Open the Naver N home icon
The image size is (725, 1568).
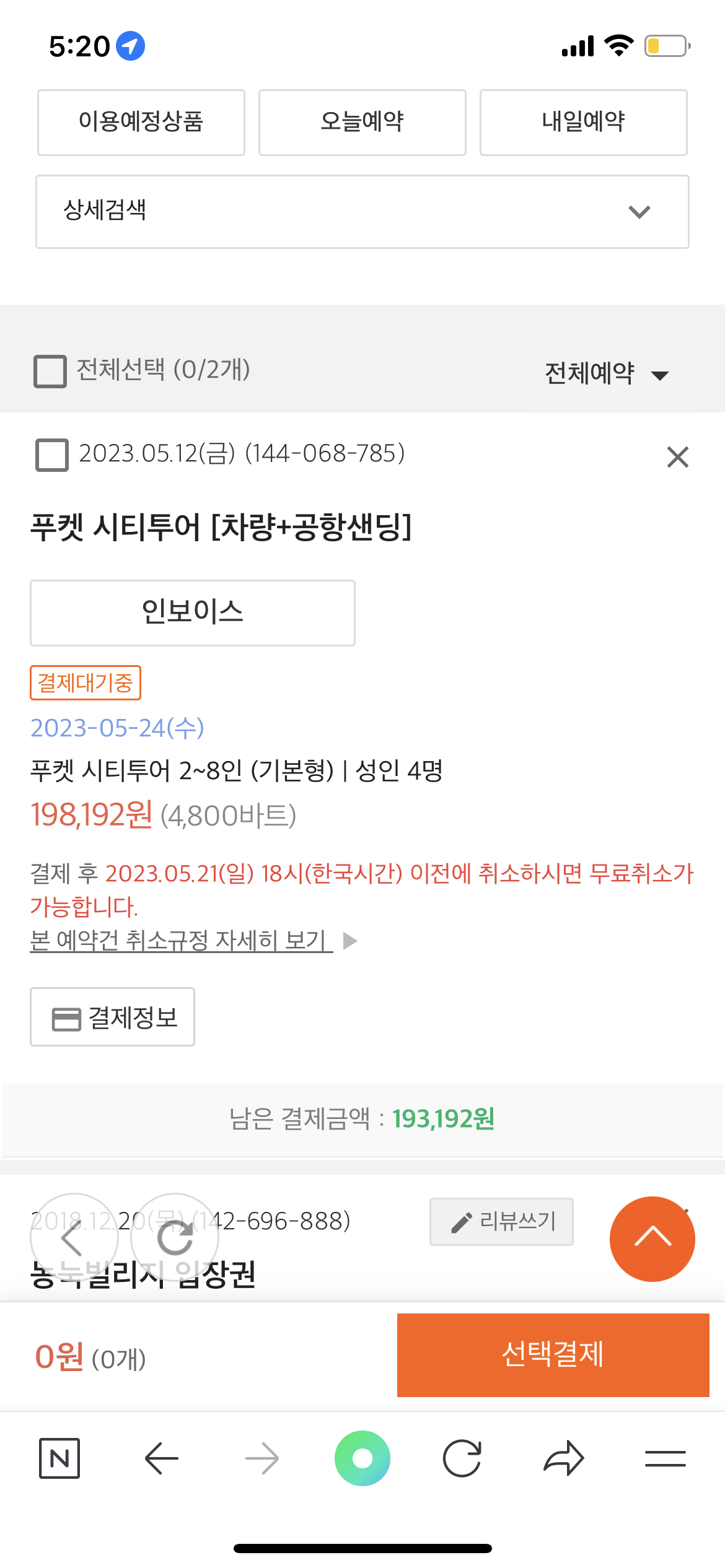[x=59, y=1458]
